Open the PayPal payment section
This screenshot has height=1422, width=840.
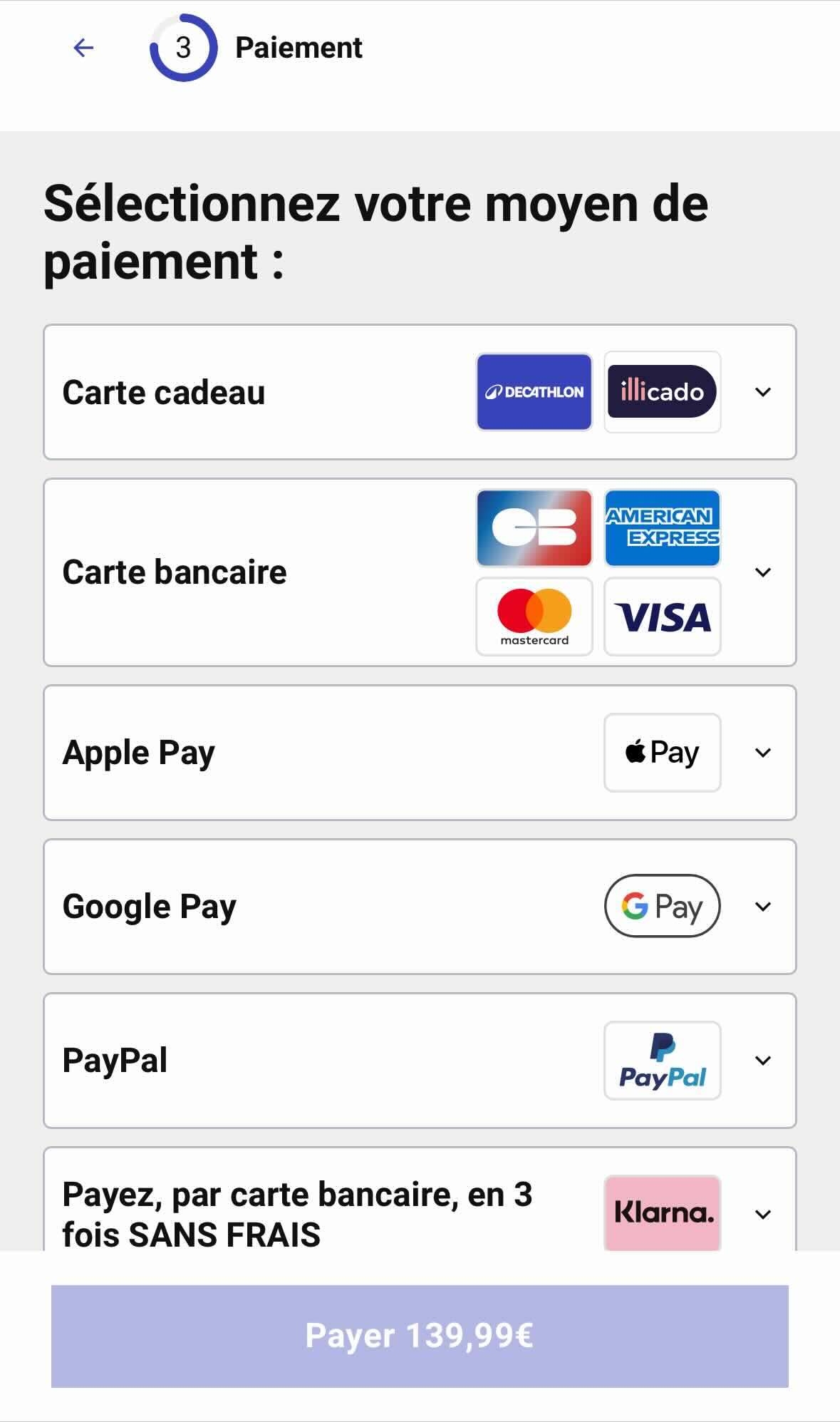762,1061
